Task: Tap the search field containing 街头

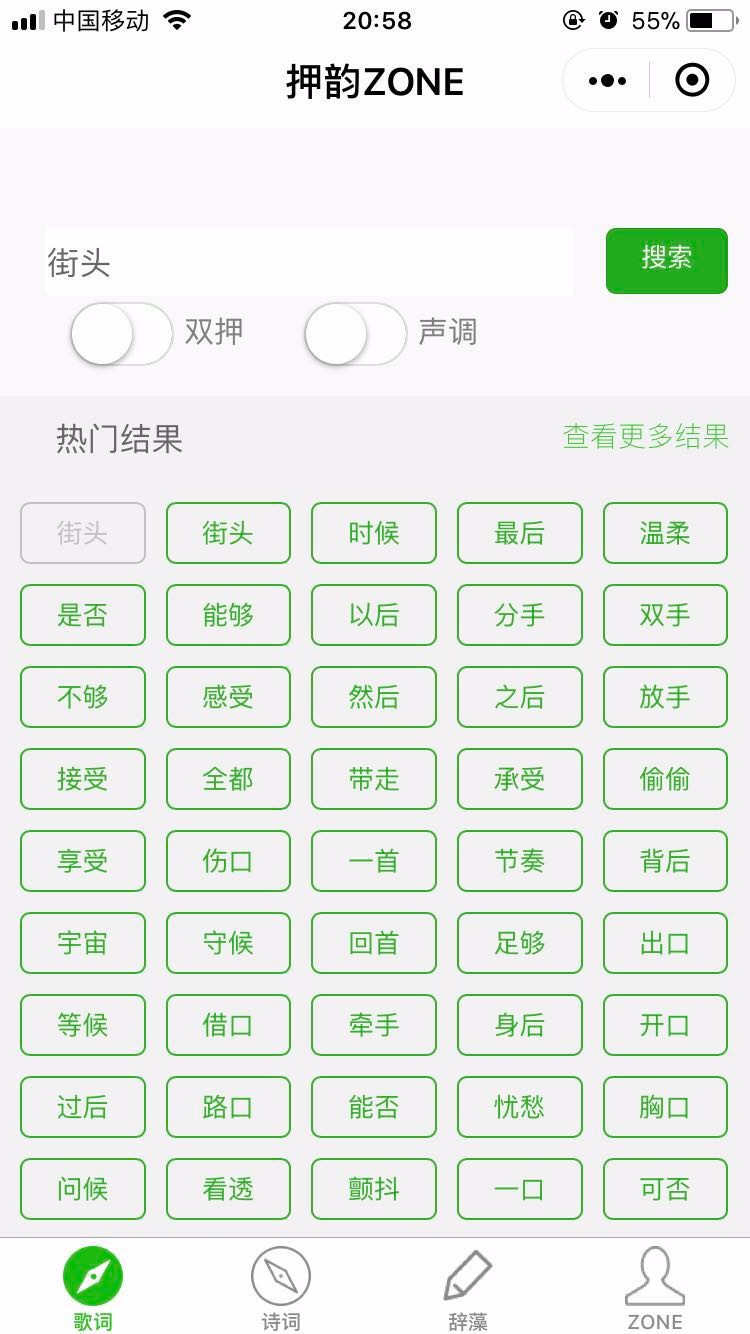Action: click(x=309, y=262)
